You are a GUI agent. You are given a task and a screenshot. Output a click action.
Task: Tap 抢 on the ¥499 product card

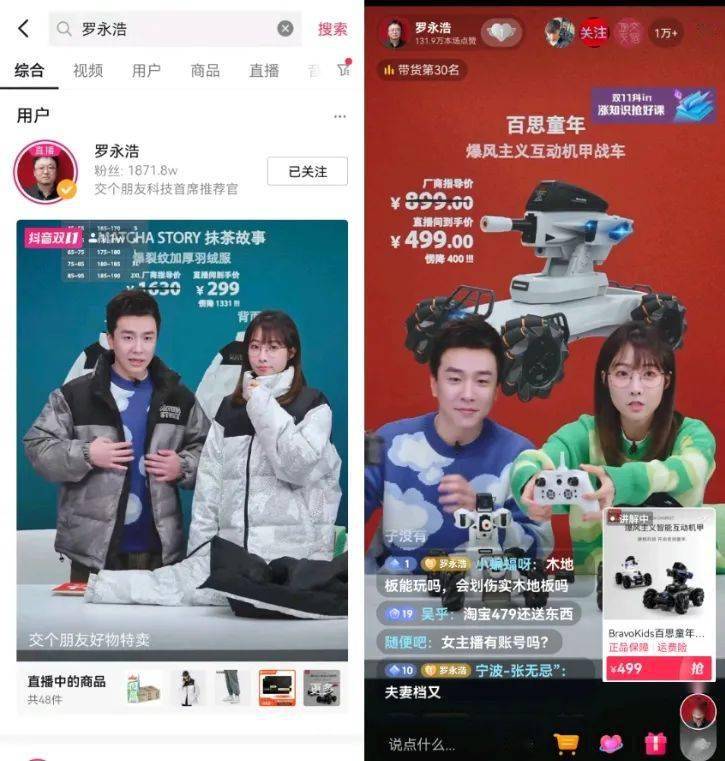697,668
